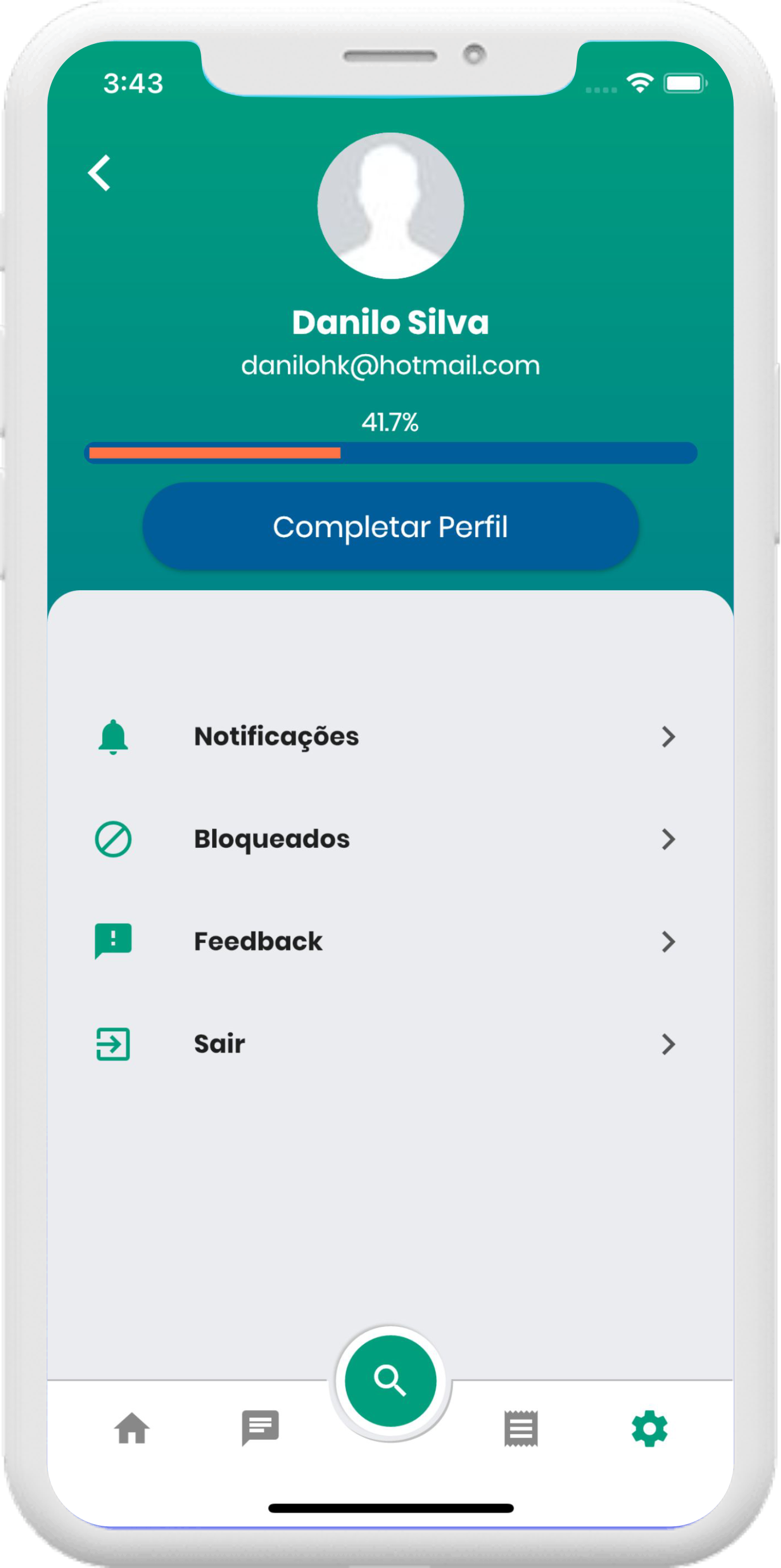Open the Bloqueados list

[390, 839]
